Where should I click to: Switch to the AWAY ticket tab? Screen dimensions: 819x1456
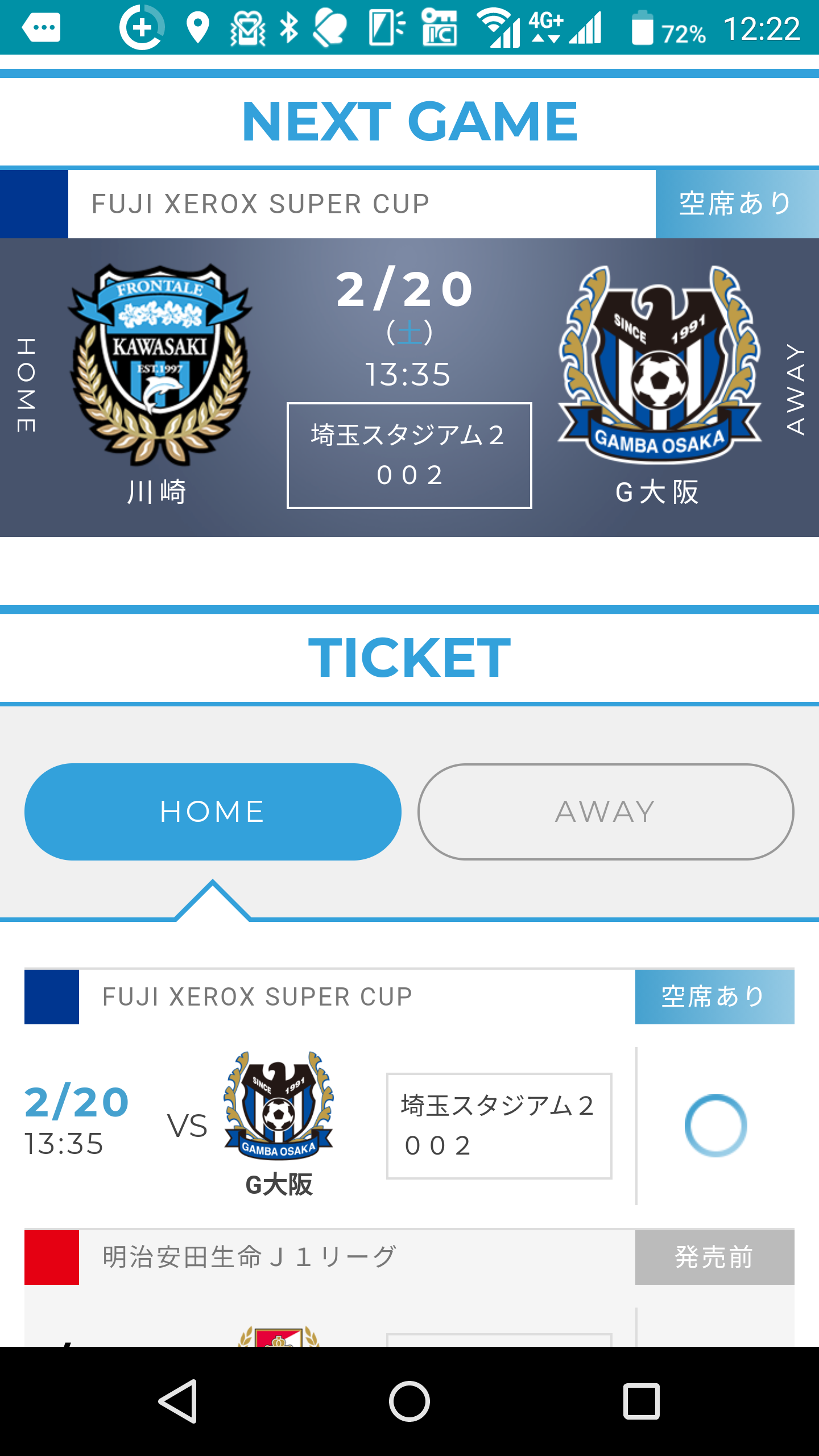(606, 812)
